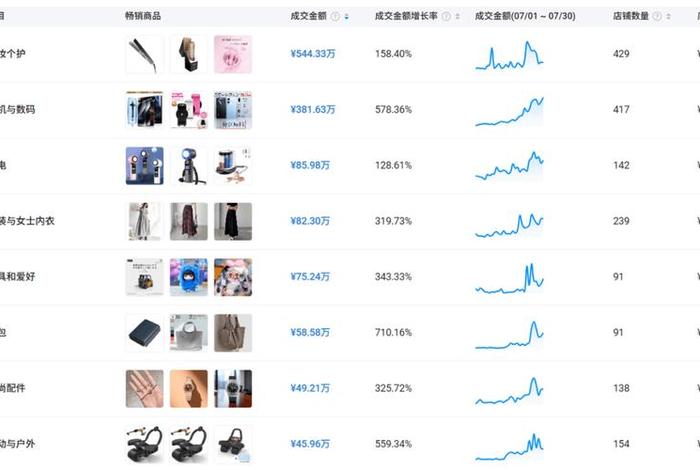This screenshot has width=700, height=470.
Task: Show the help tip for 成交金额
Action: click(335, 16)
